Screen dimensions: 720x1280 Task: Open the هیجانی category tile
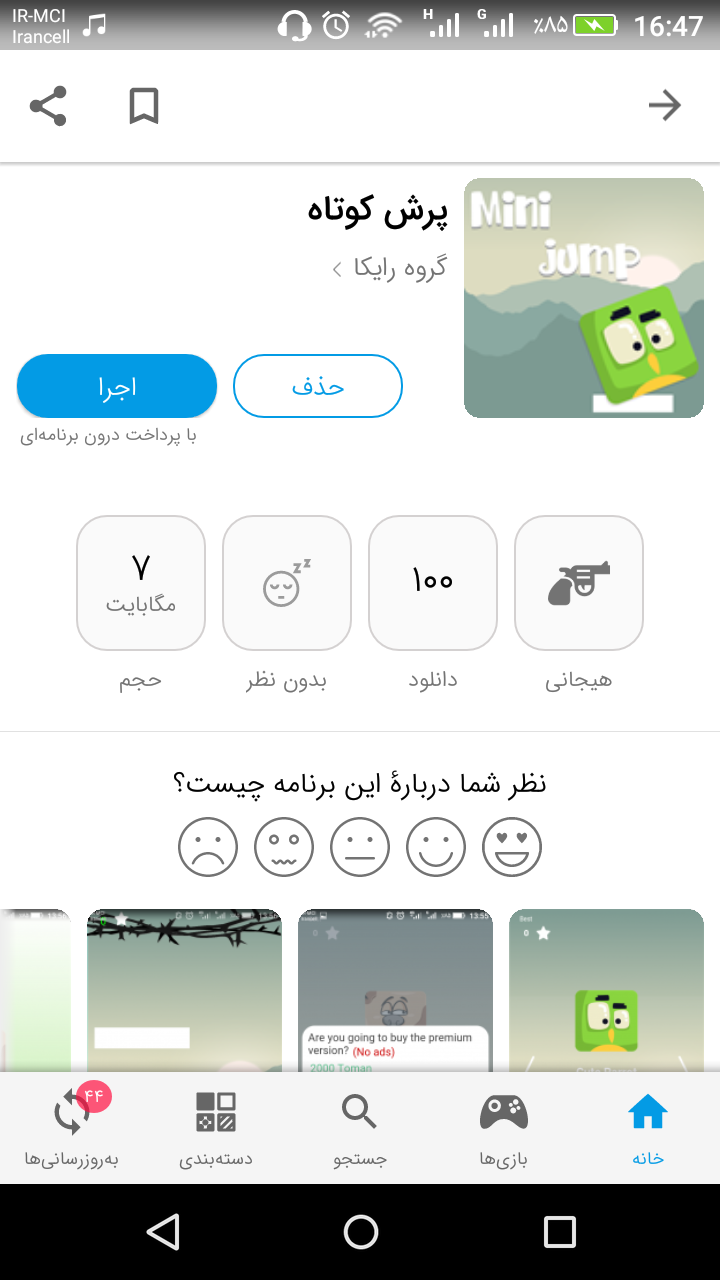[x=578, y=583]
